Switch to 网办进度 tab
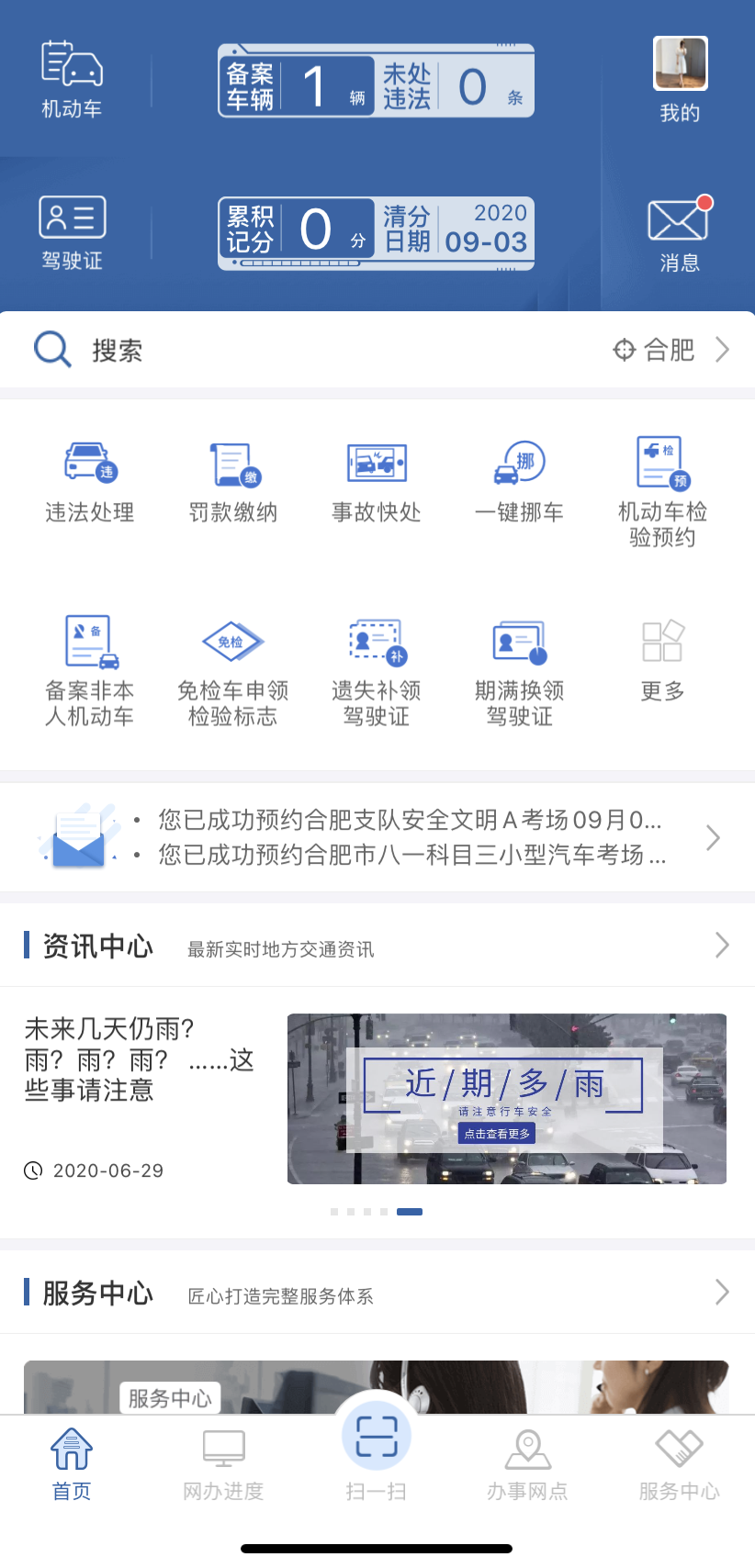This screenshot has width=755, height=1568. (x=223, y=1466)
